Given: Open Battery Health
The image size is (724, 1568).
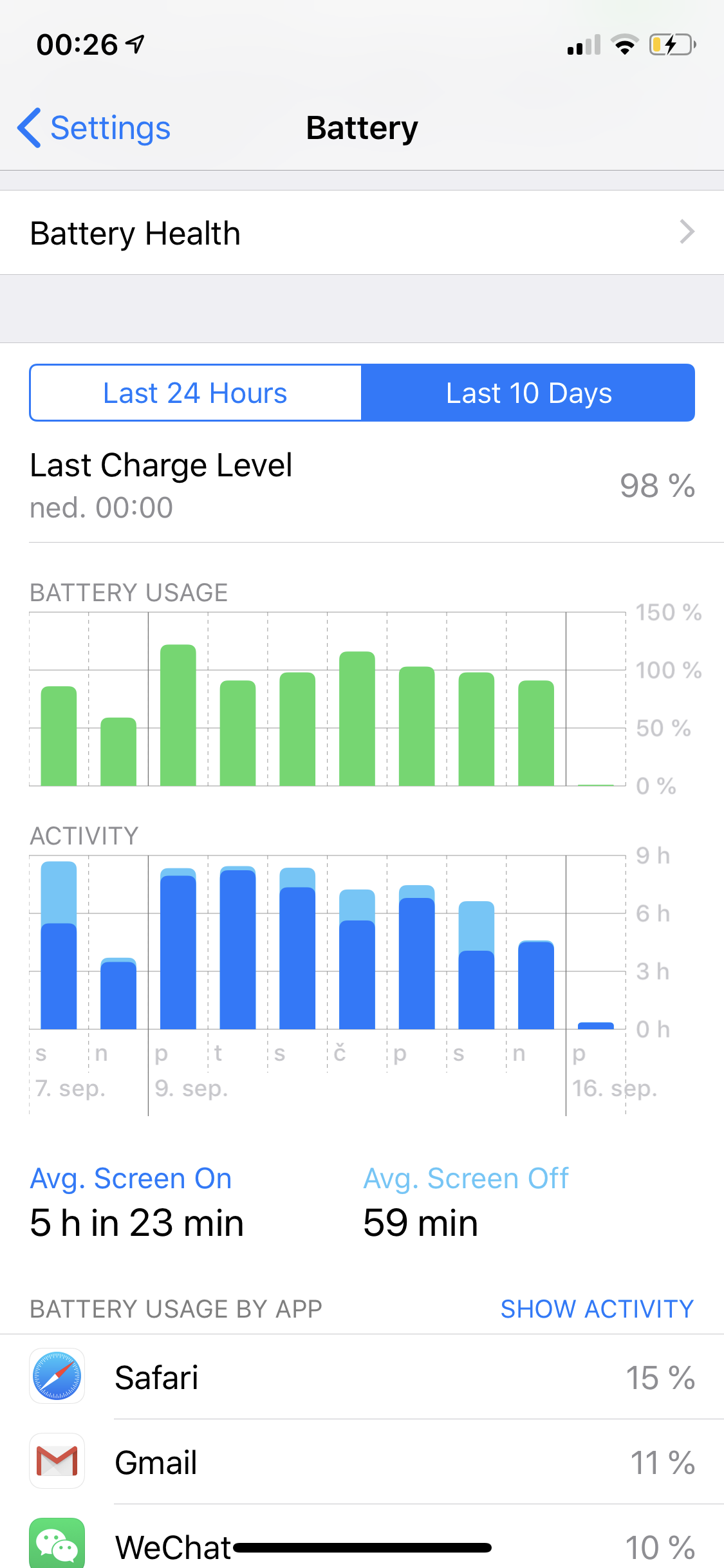Looking at the screenshot, I should coord(362,233).
